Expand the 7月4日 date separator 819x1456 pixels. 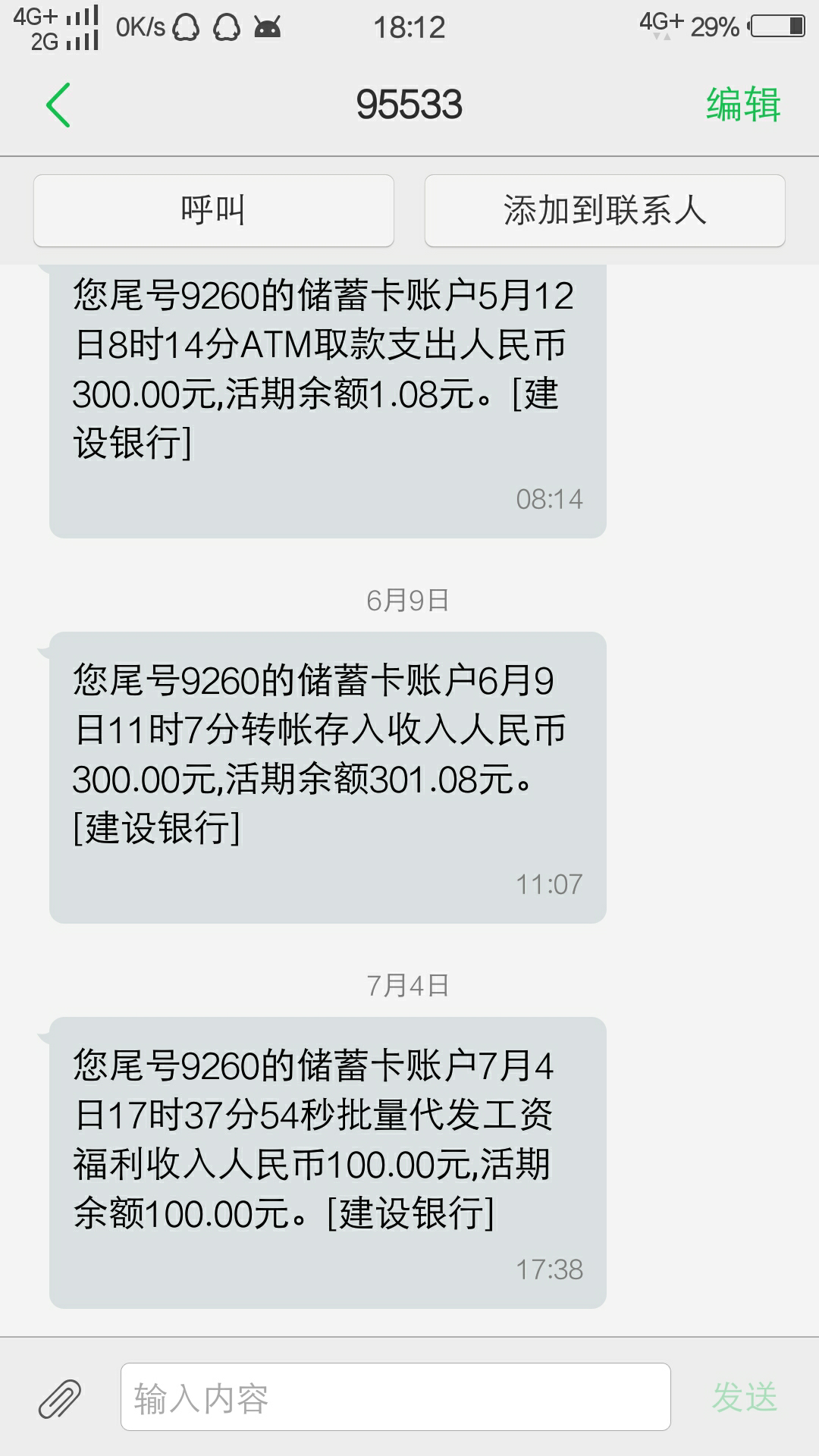(x=408, y=984)
